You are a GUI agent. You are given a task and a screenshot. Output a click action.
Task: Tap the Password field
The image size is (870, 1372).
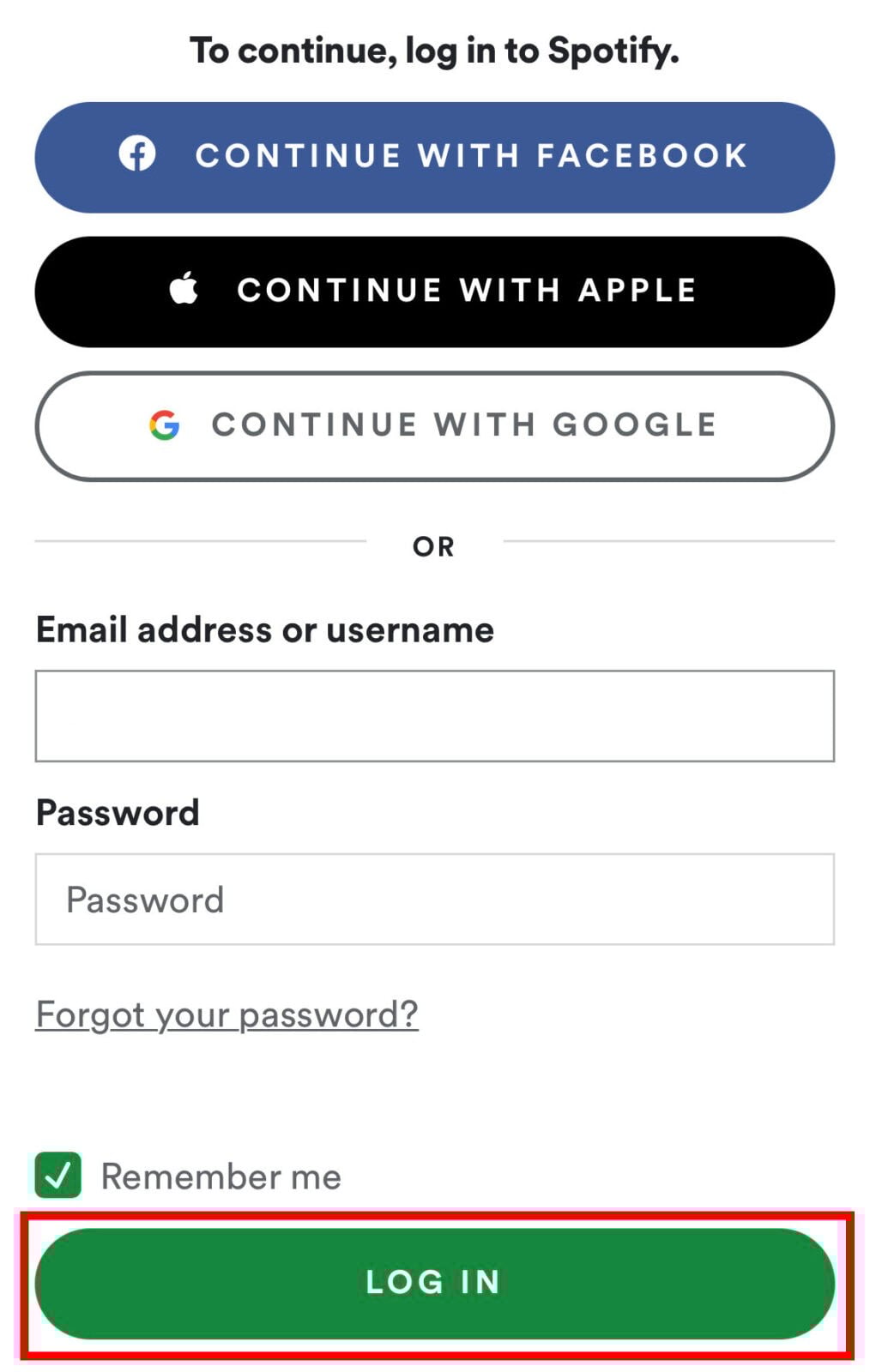[x=434, y=900]
